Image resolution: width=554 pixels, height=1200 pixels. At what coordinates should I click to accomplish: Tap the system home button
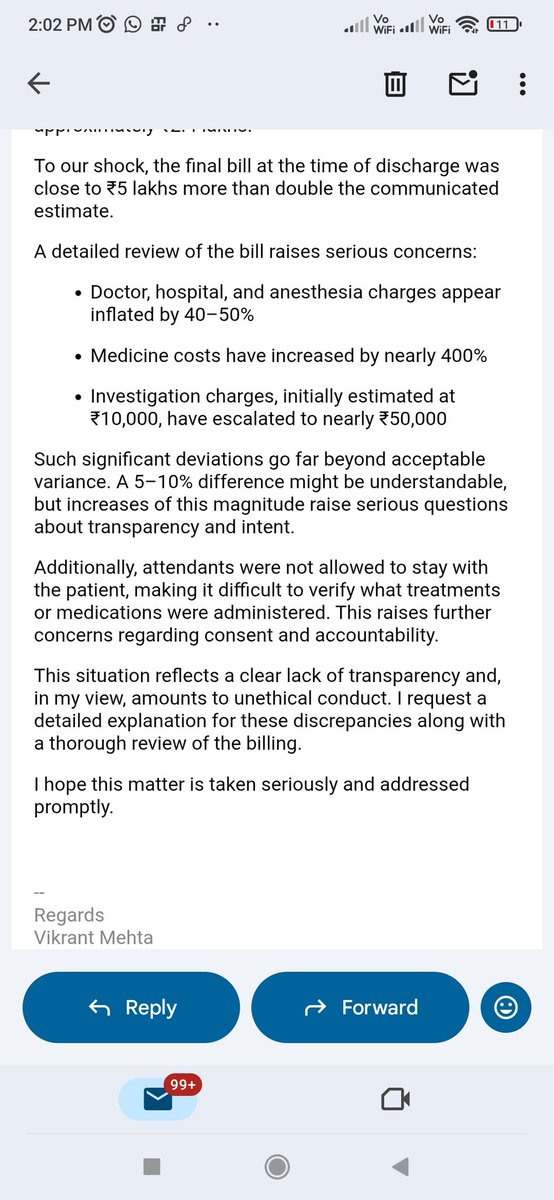pos(277,1166)
